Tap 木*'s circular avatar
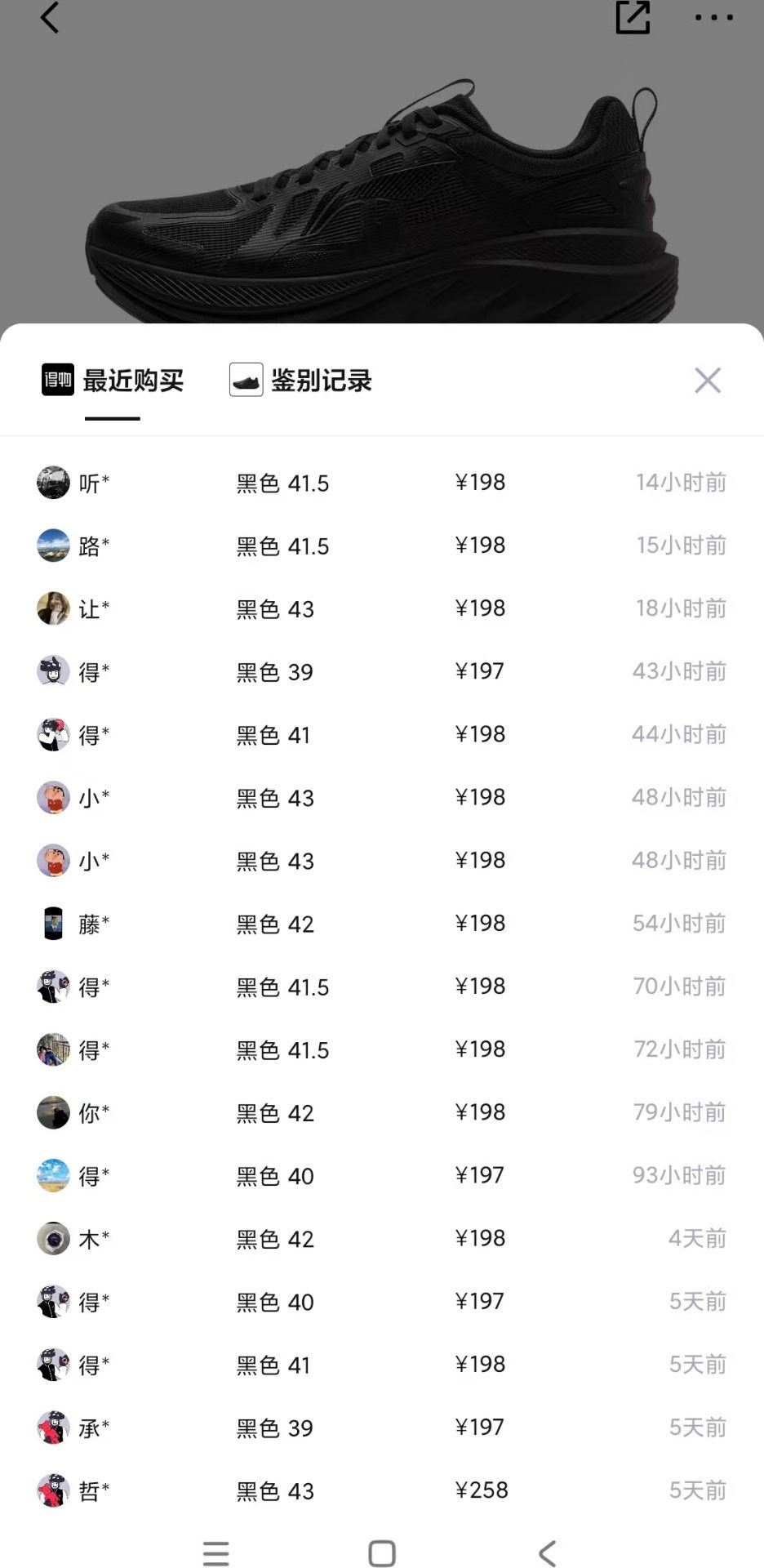This screenshot has width=764, height=1568. click(x=52, y=1239)
